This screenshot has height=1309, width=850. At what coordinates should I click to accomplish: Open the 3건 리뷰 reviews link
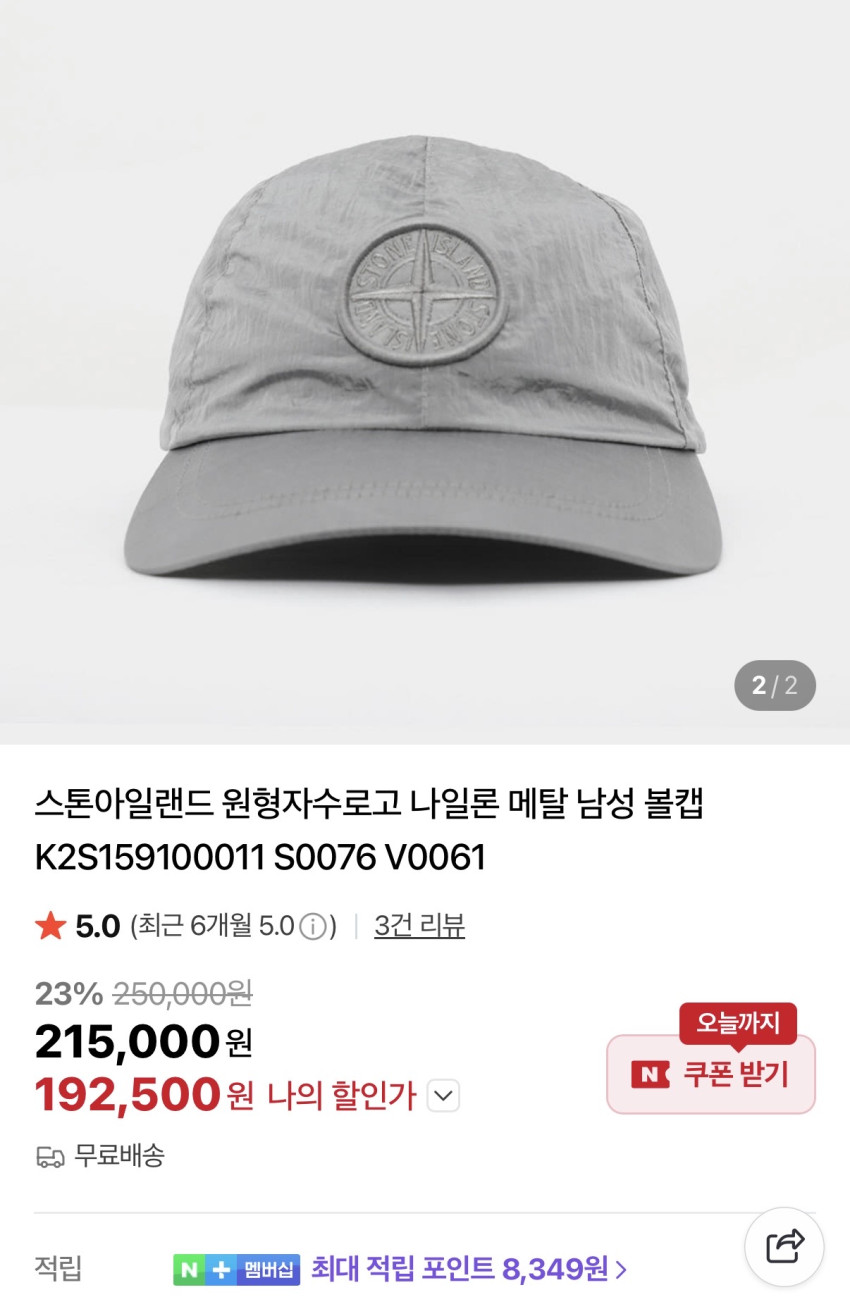[419, 926]
